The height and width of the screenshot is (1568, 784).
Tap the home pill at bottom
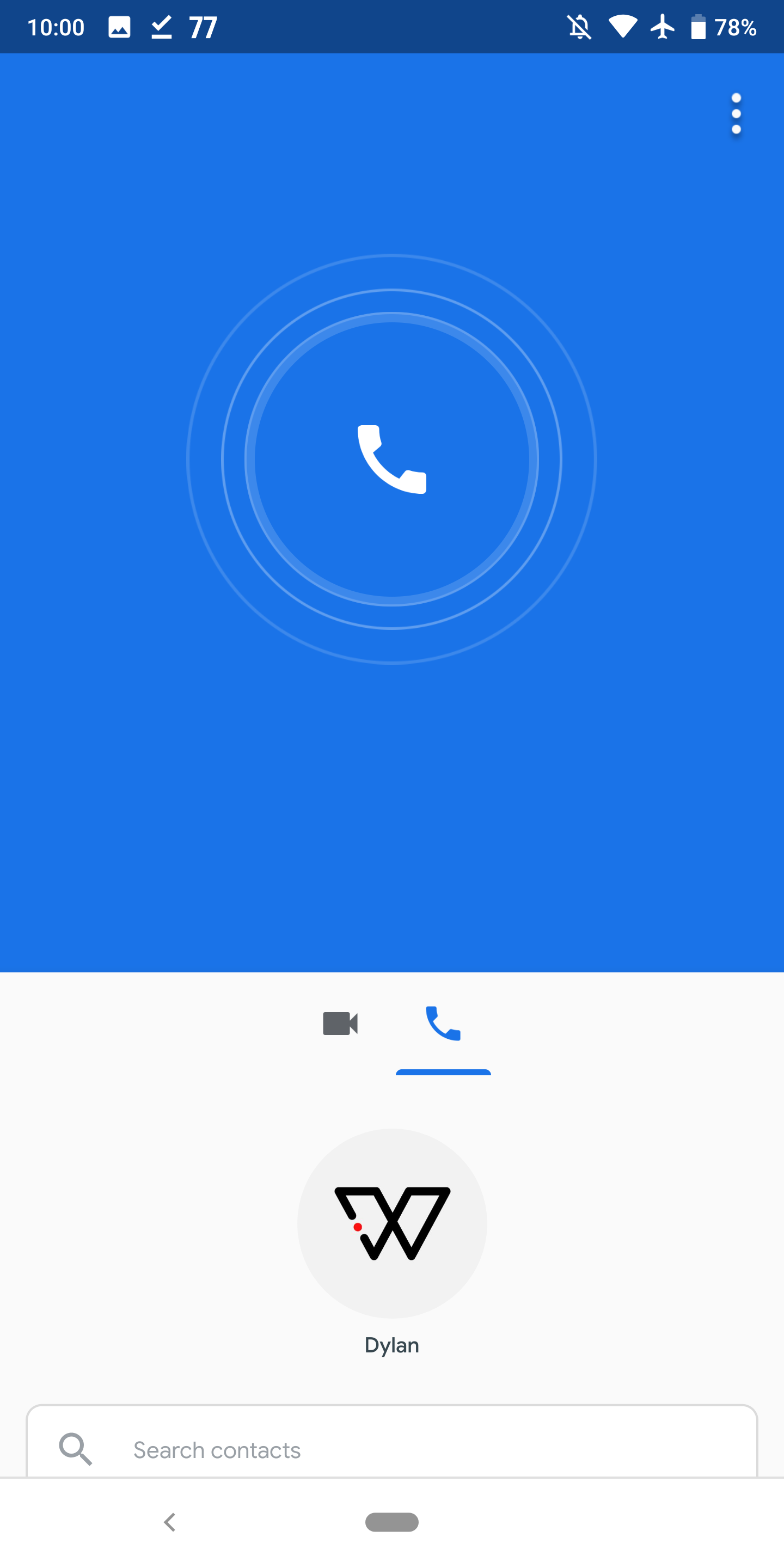click(x=392, y=1522)
